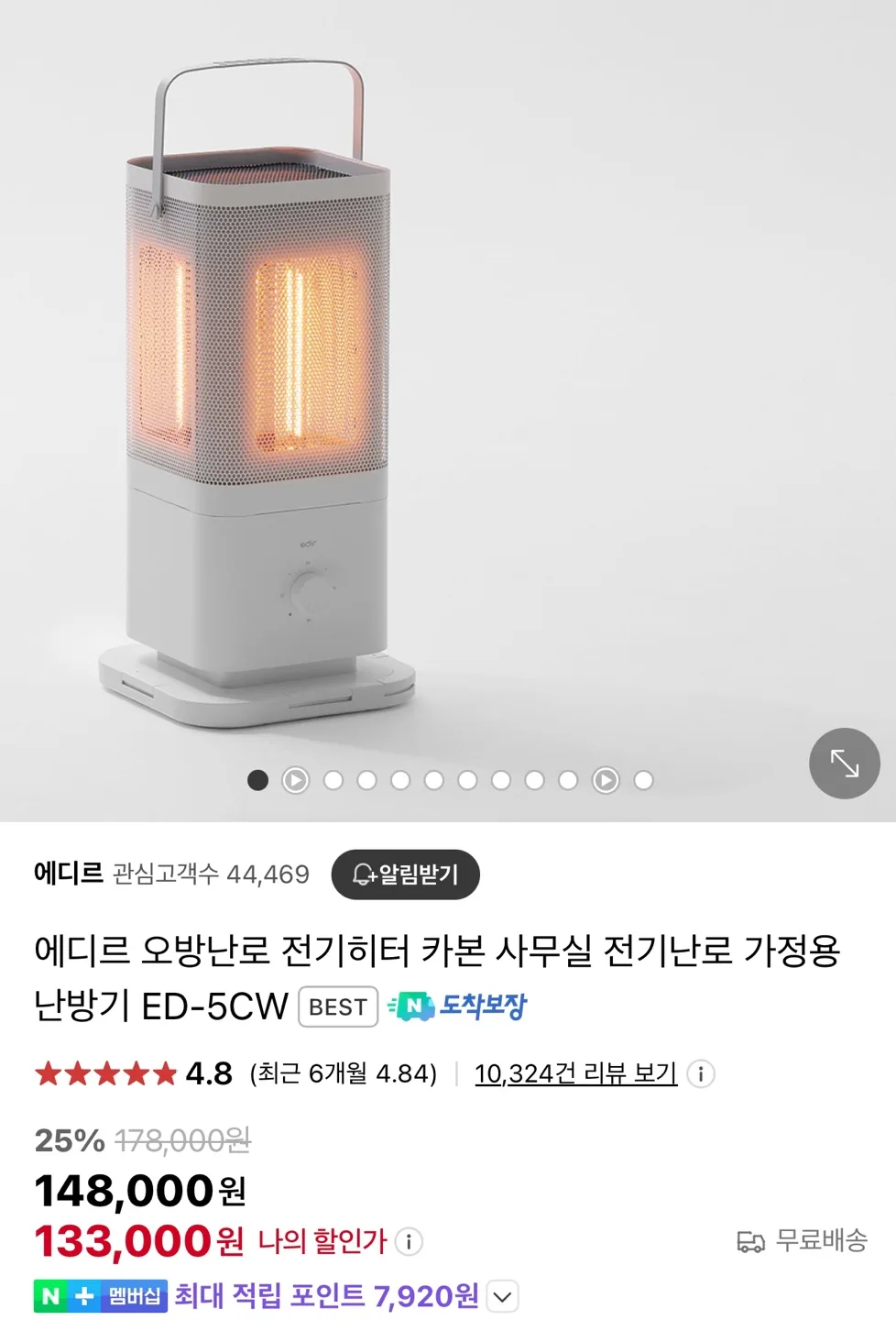Click the info icon beside 나의 할인가
The image size is (896, 1320).
407,1243
